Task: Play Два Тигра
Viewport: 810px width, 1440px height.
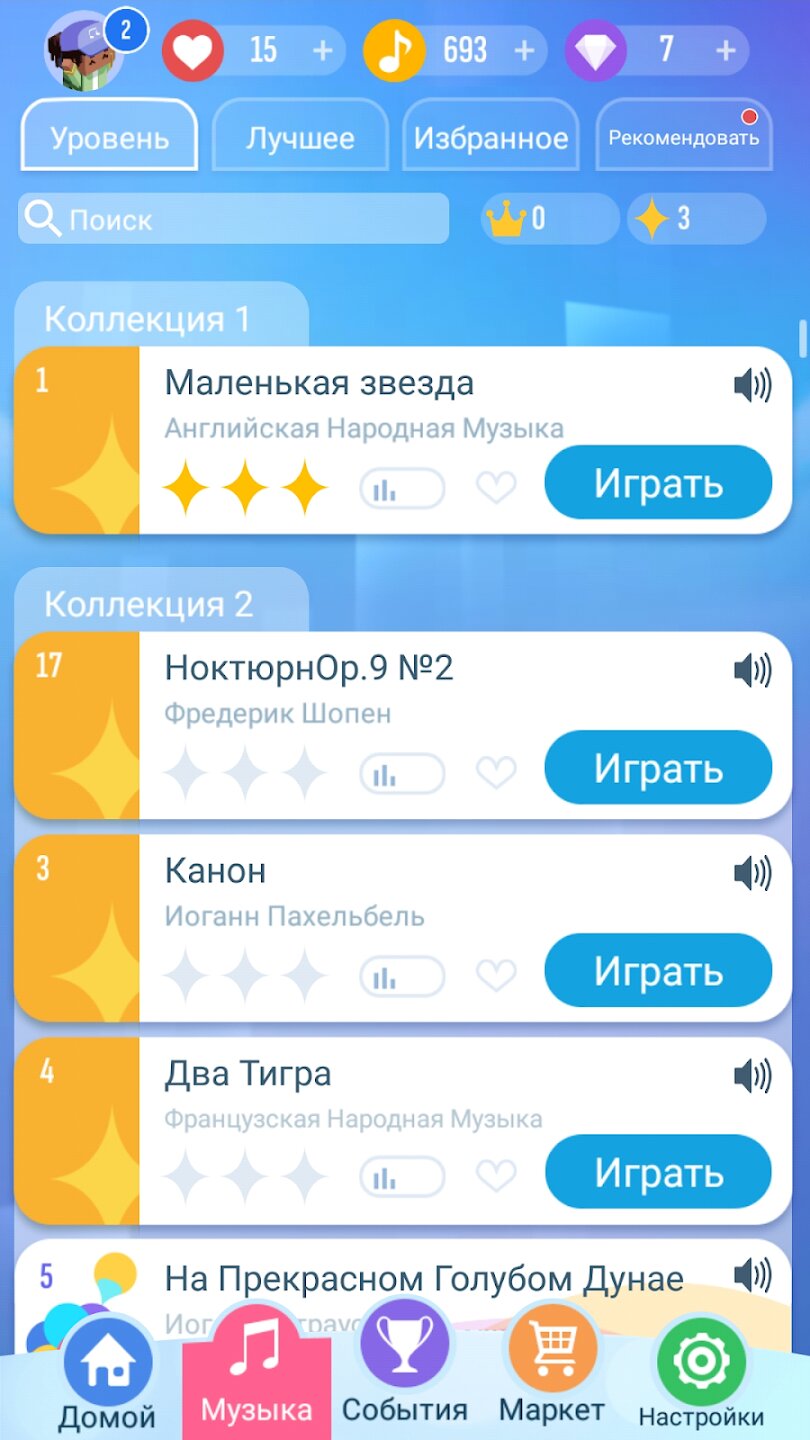Action: tap(658, 1172)
